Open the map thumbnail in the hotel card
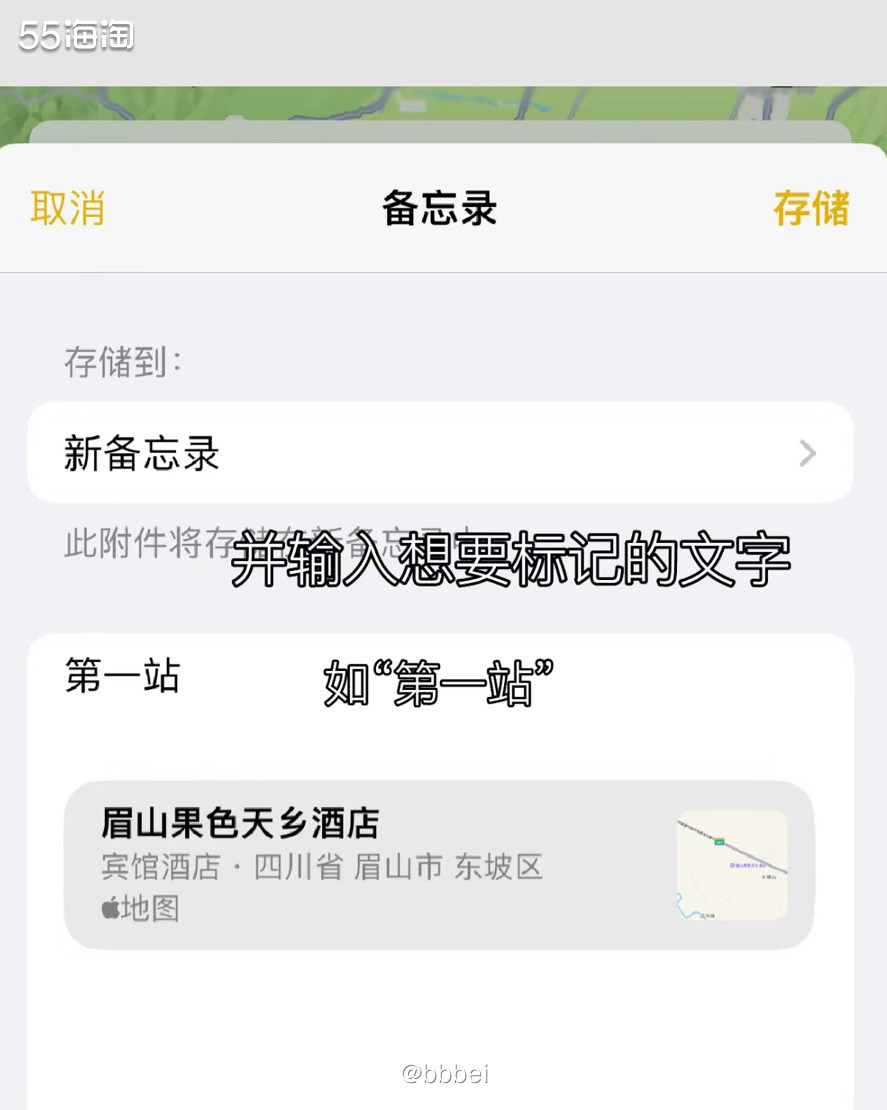 point(731,864)
